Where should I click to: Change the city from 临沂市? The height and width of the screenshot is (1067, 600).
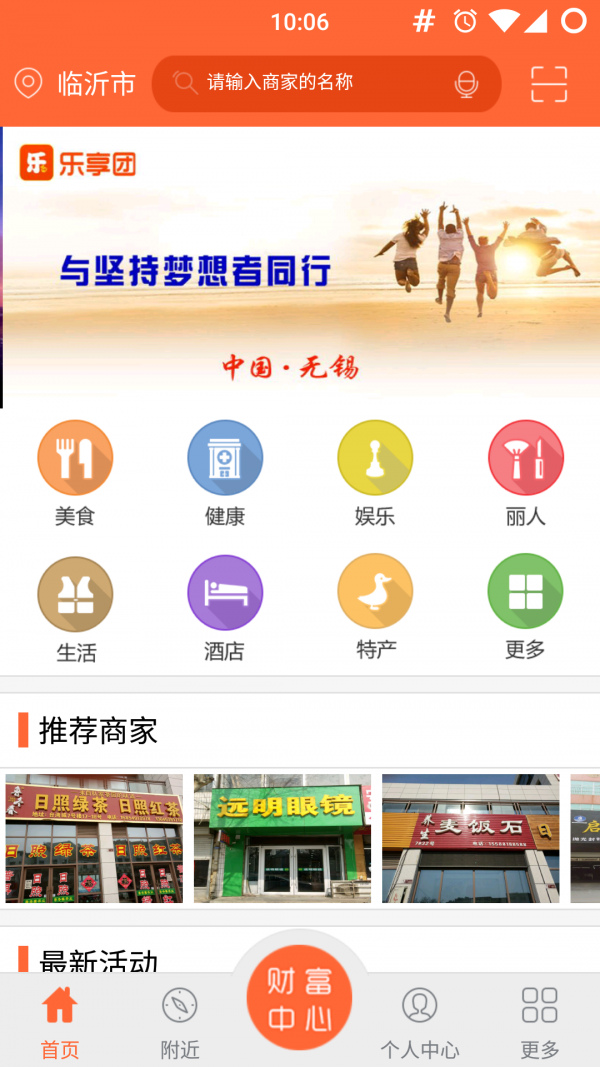76,83
